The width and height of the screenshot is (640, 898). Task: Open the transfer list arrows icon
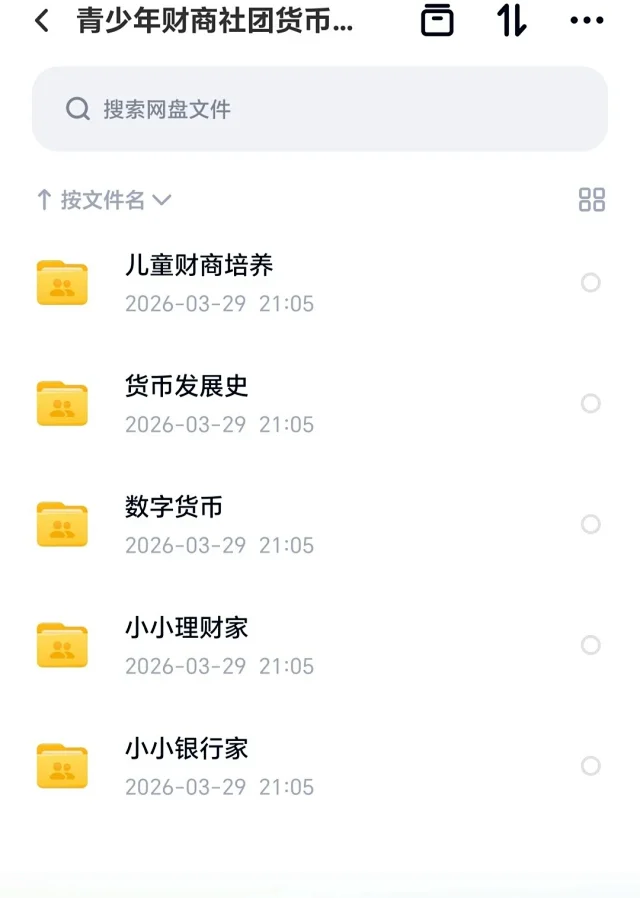(x=512, y=20)
